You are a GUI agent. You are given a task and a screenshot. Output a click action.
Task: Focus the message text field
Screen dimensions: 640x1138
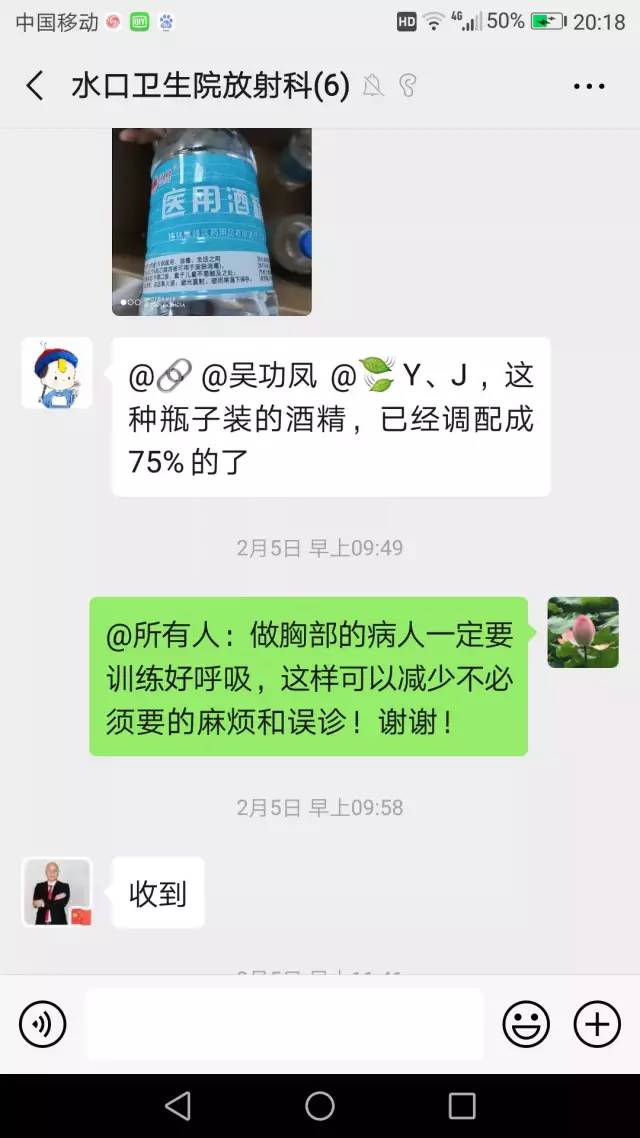(x=285, y=1025)
